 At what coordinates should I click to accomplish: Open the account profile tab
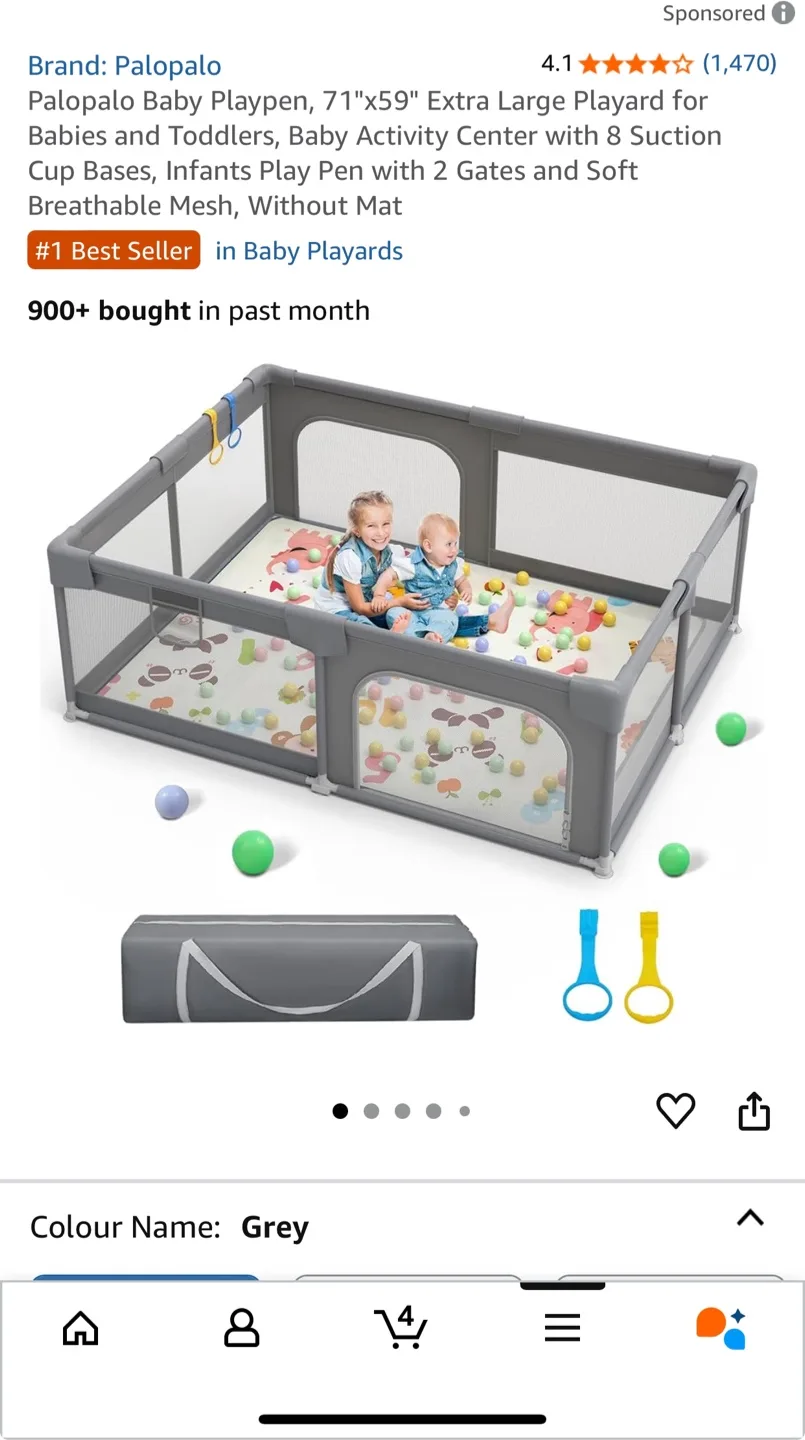(241, 1328)
